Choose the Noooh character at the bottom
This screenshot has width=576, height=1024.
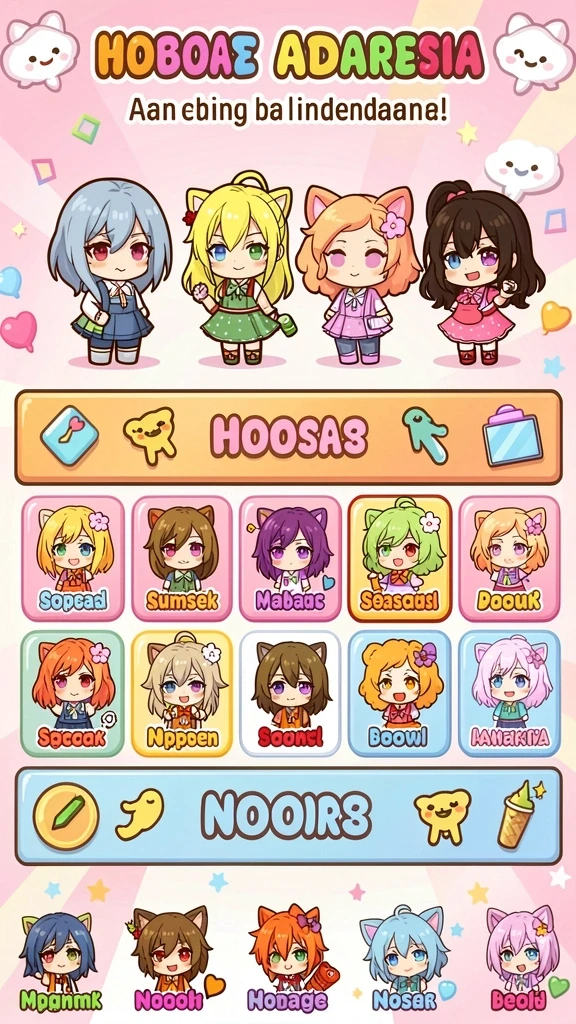(x=172, y=960)
